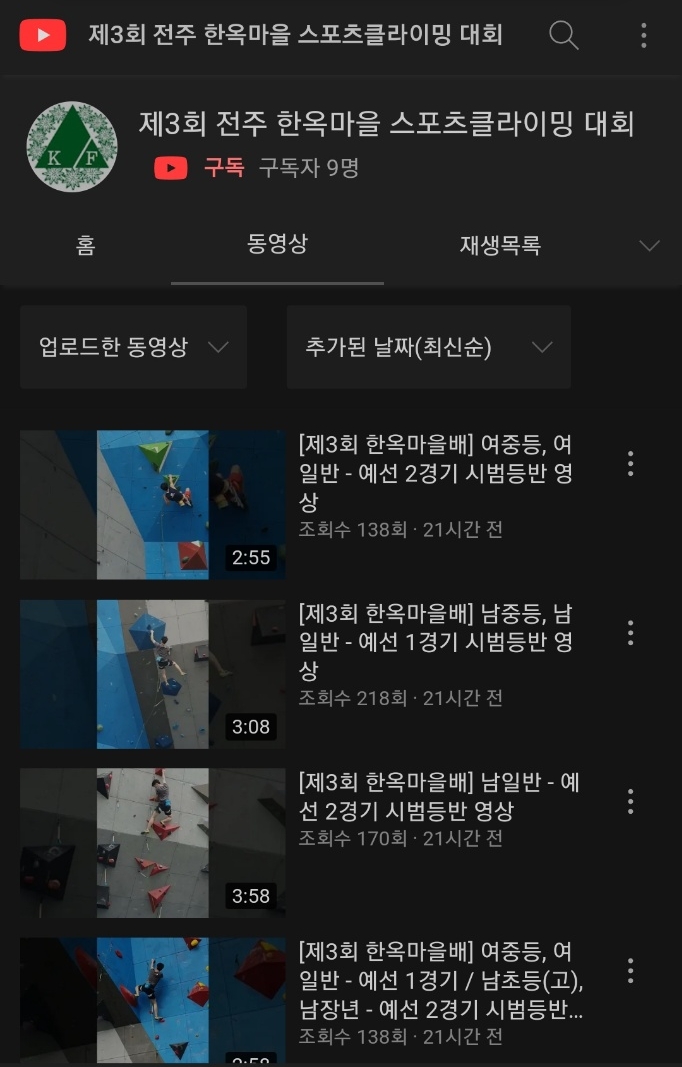The image size is (682, 1067).
Task: Open options for 남일반 예선 2경기 video
Action: click(630, 801)
